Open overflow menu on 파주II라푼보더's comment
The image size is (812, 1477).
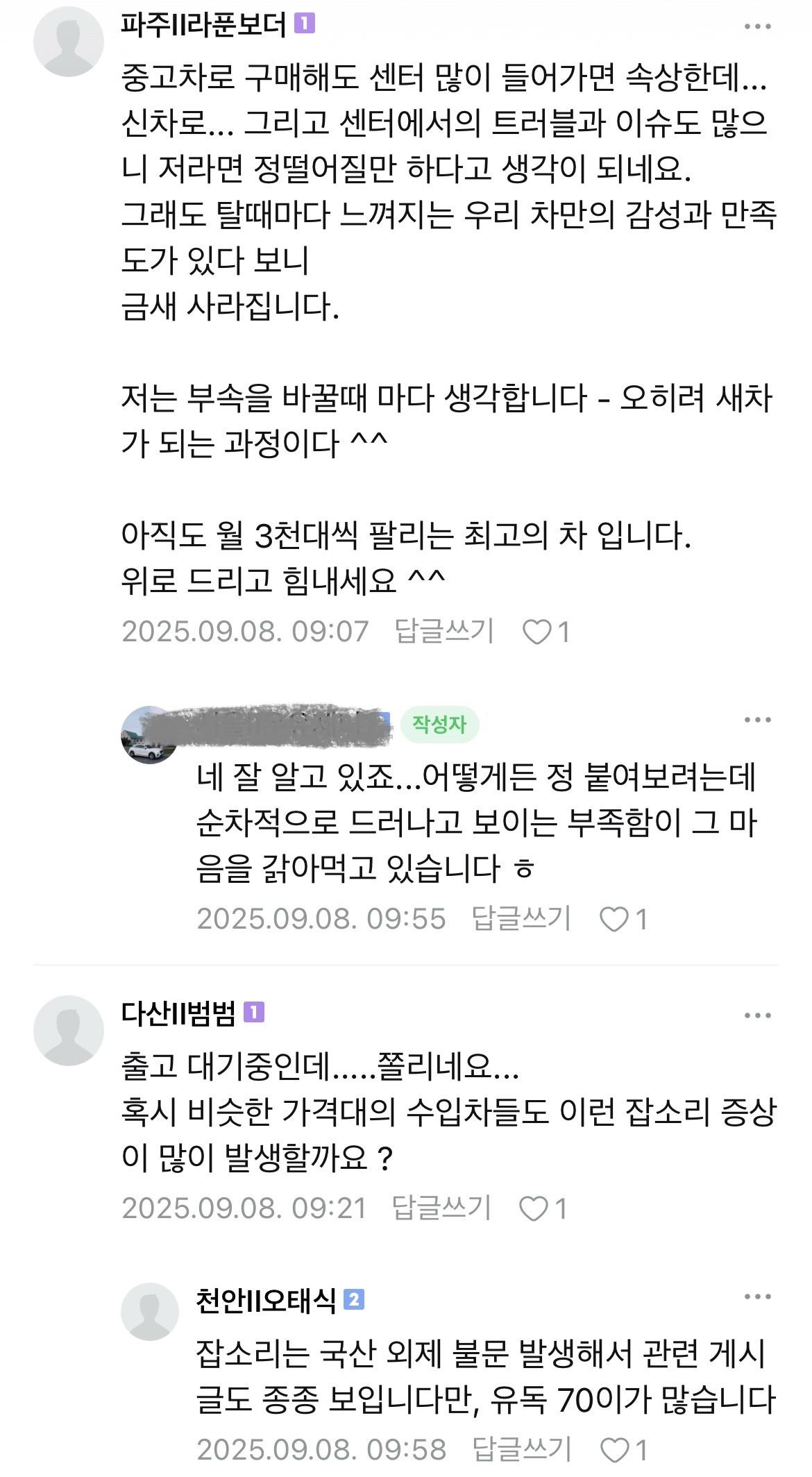coord(757,27)
